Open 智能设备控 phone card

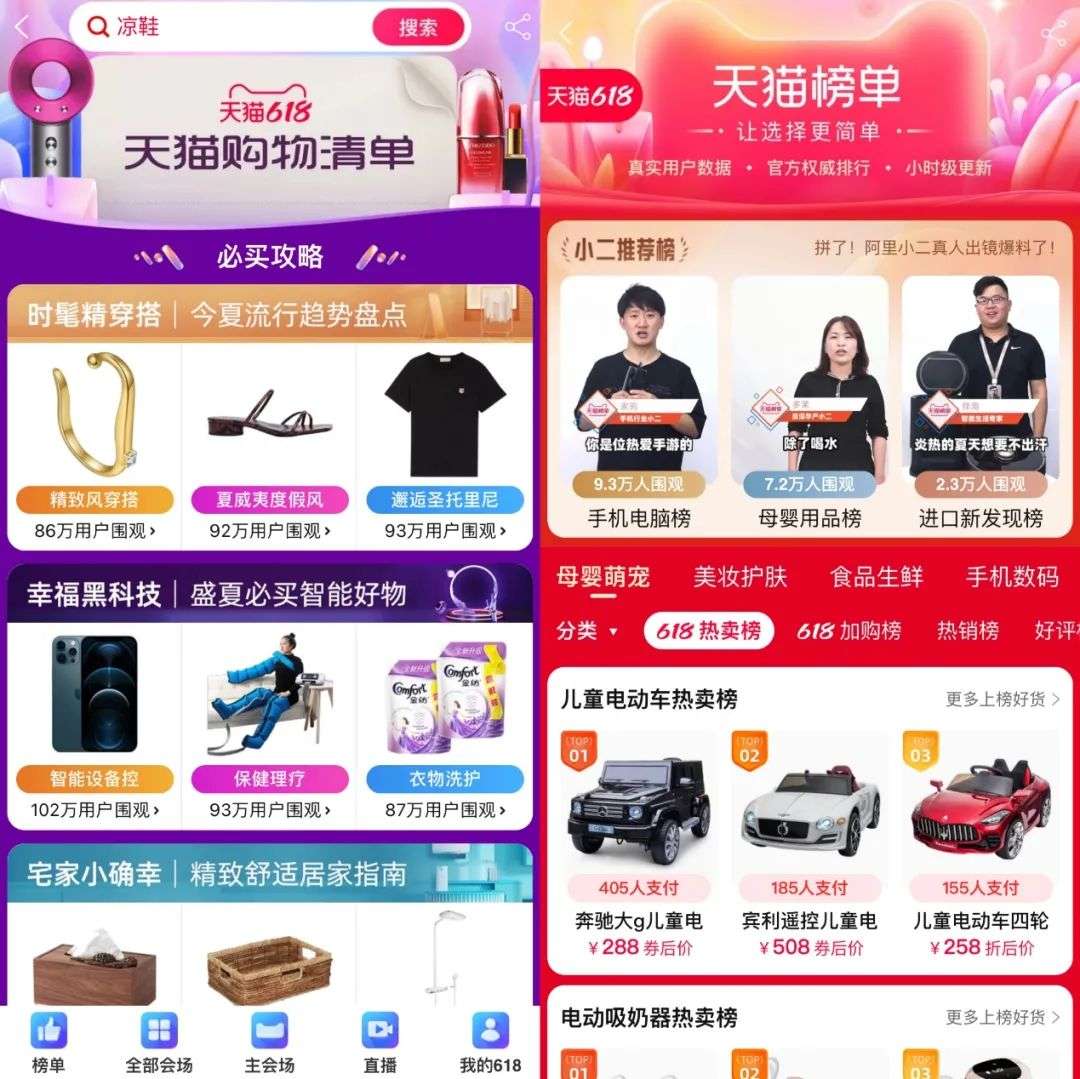click(x=94, y=720)
